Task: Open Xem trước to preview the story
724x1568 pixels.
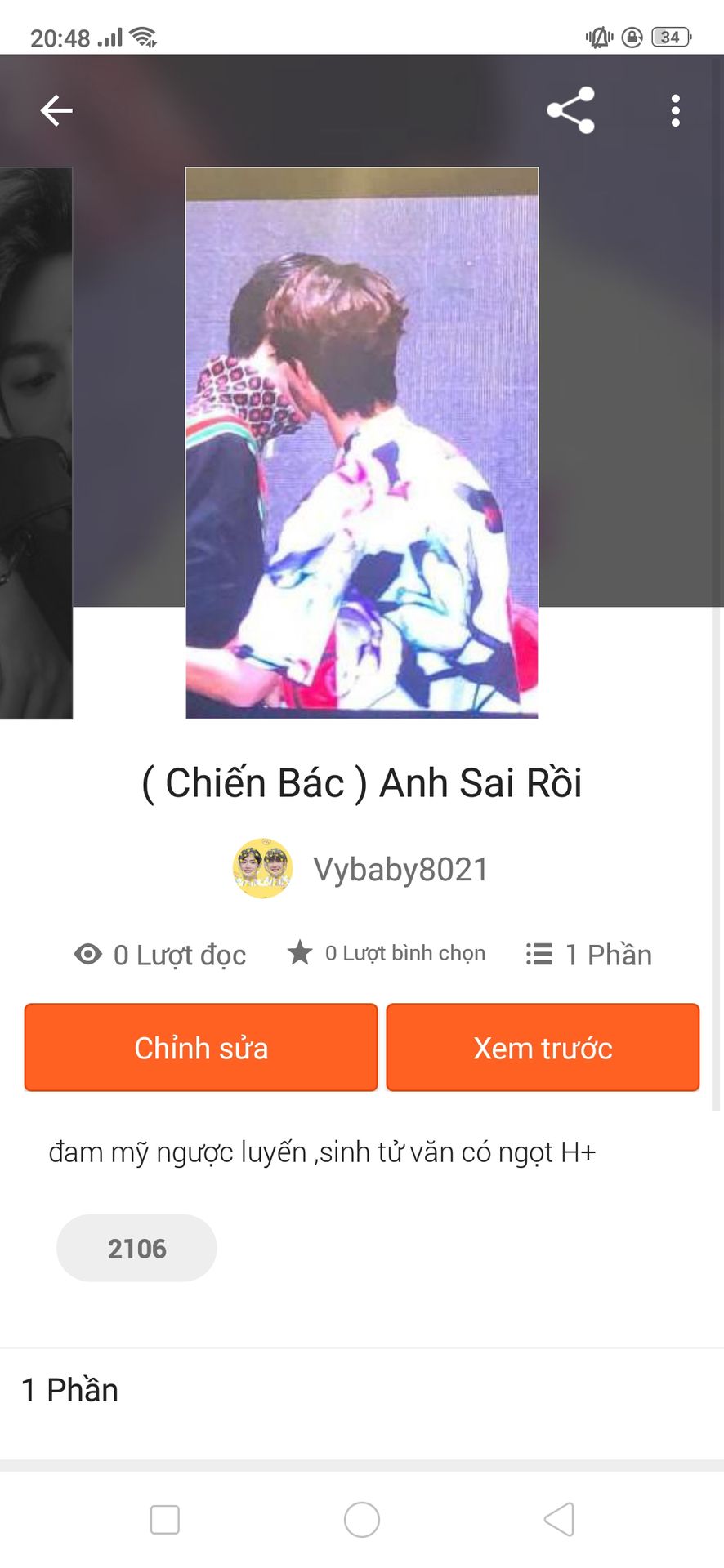Action: 543,1048
